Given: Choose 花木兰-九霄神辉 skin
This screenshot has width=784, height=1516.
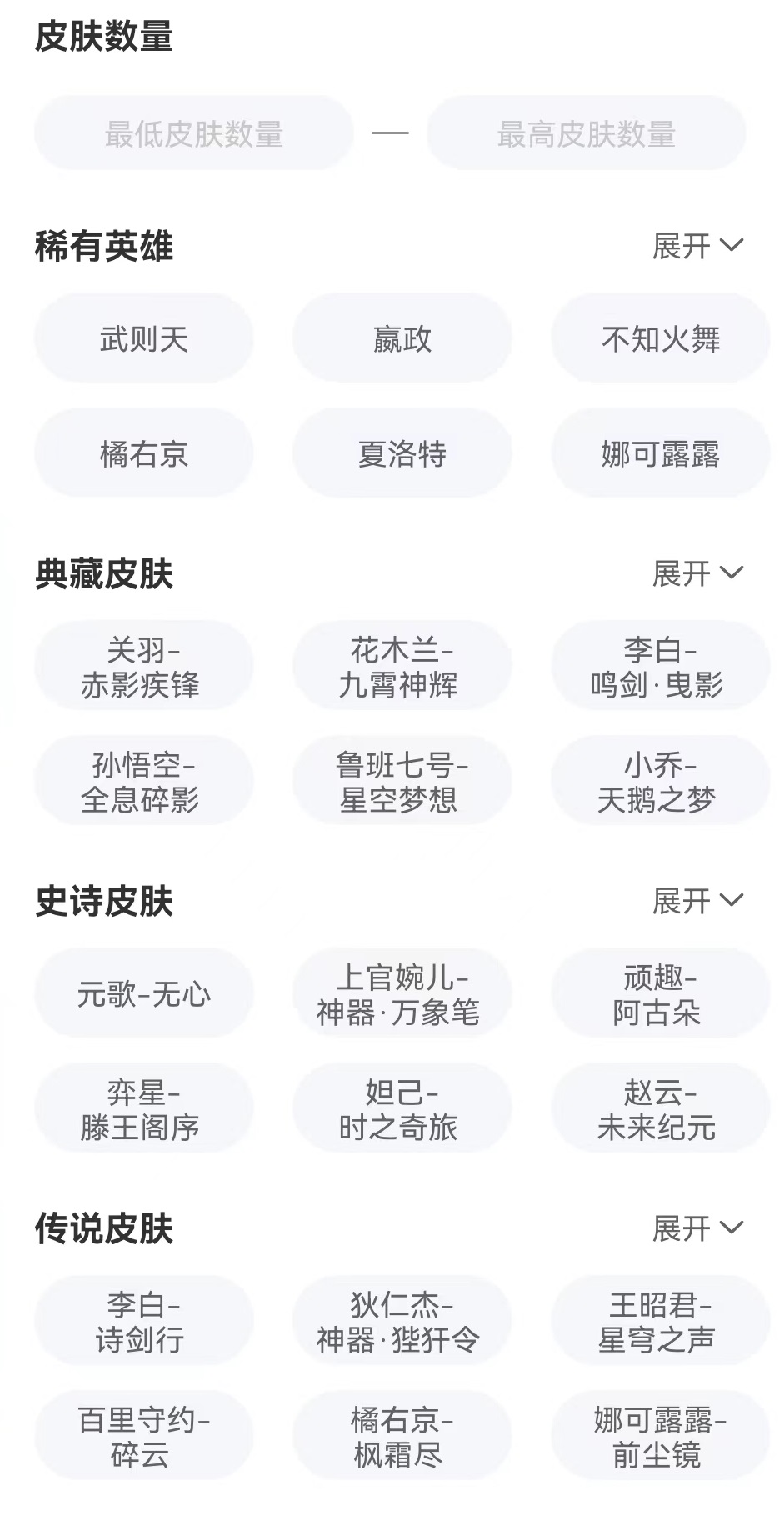Looking at the screenshot, I should click(x=402, y=666).
